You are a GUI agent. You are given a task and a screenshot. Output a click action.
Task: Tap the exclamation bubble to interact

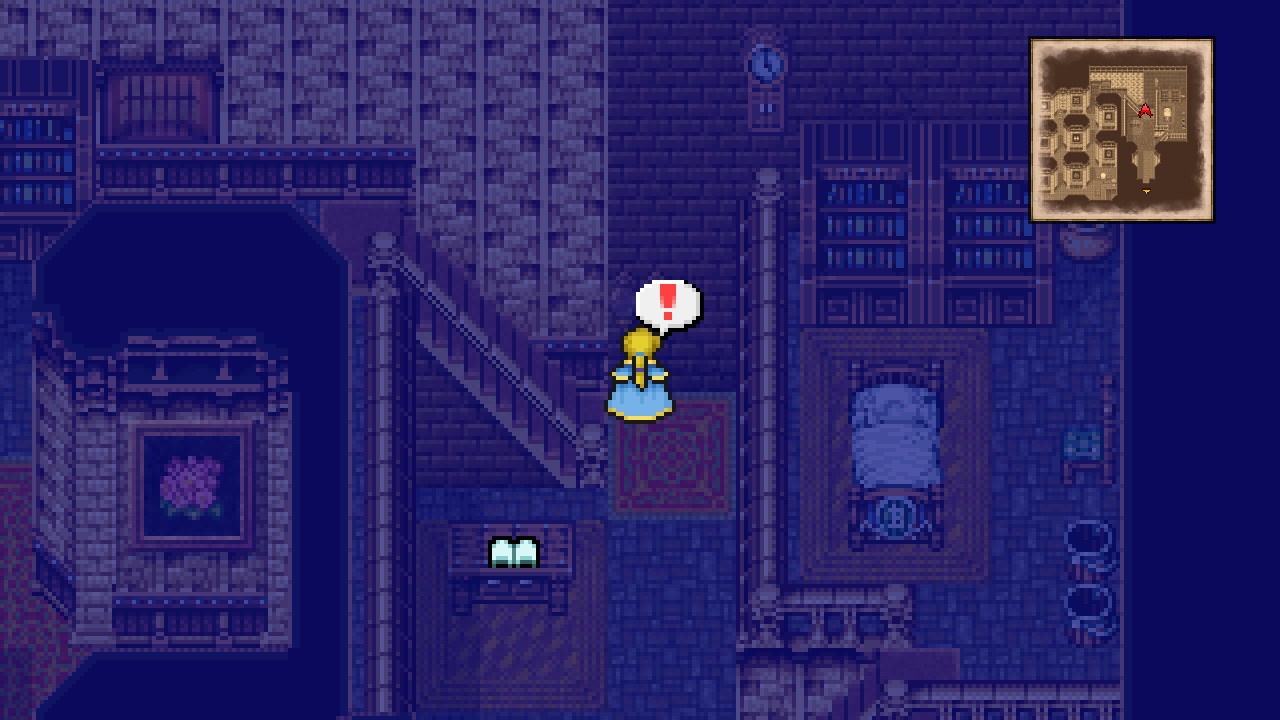pyautogui.click(x=668, y=304)
